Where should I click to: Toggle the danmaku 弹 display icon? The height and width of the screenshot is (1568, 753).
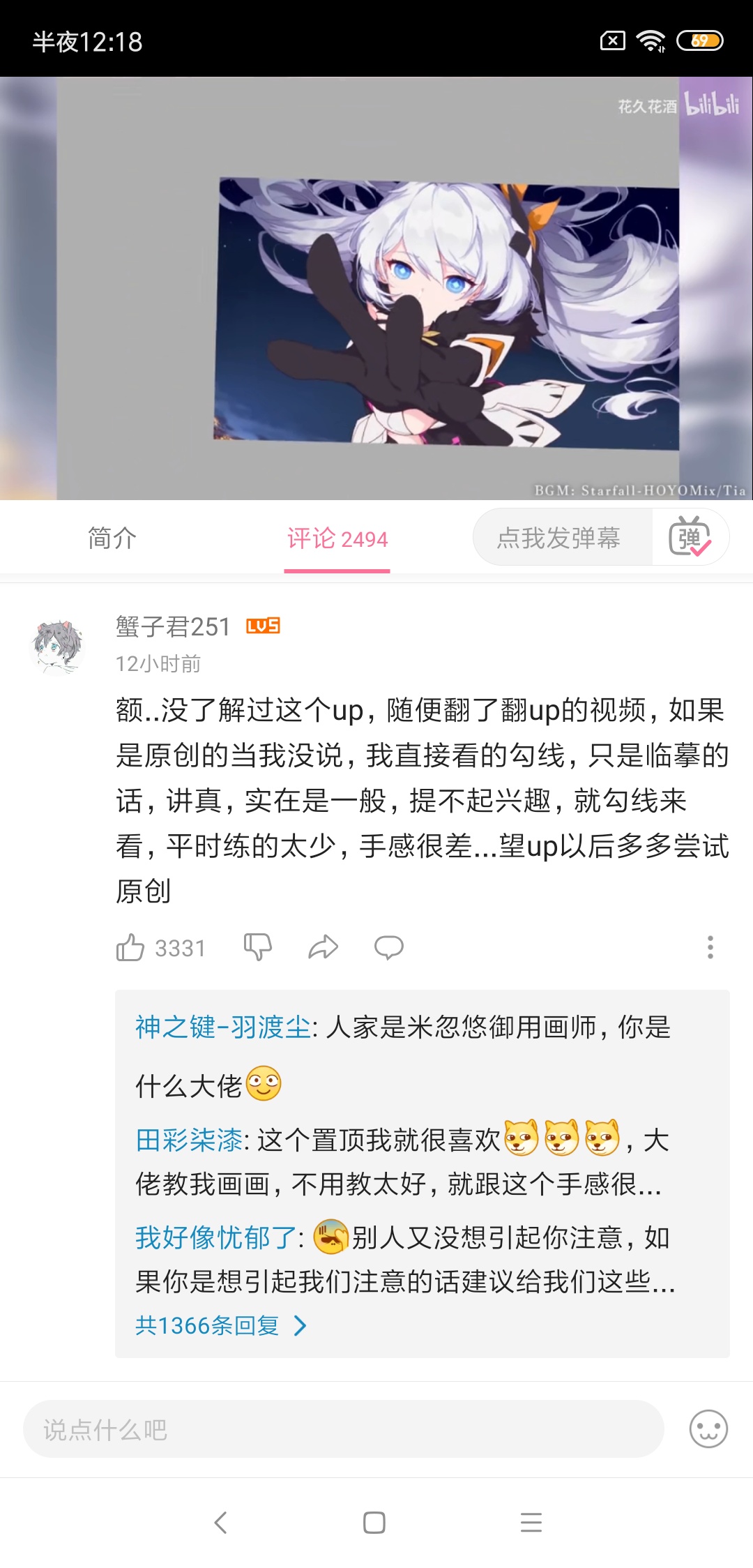click(x=690, y=537)
